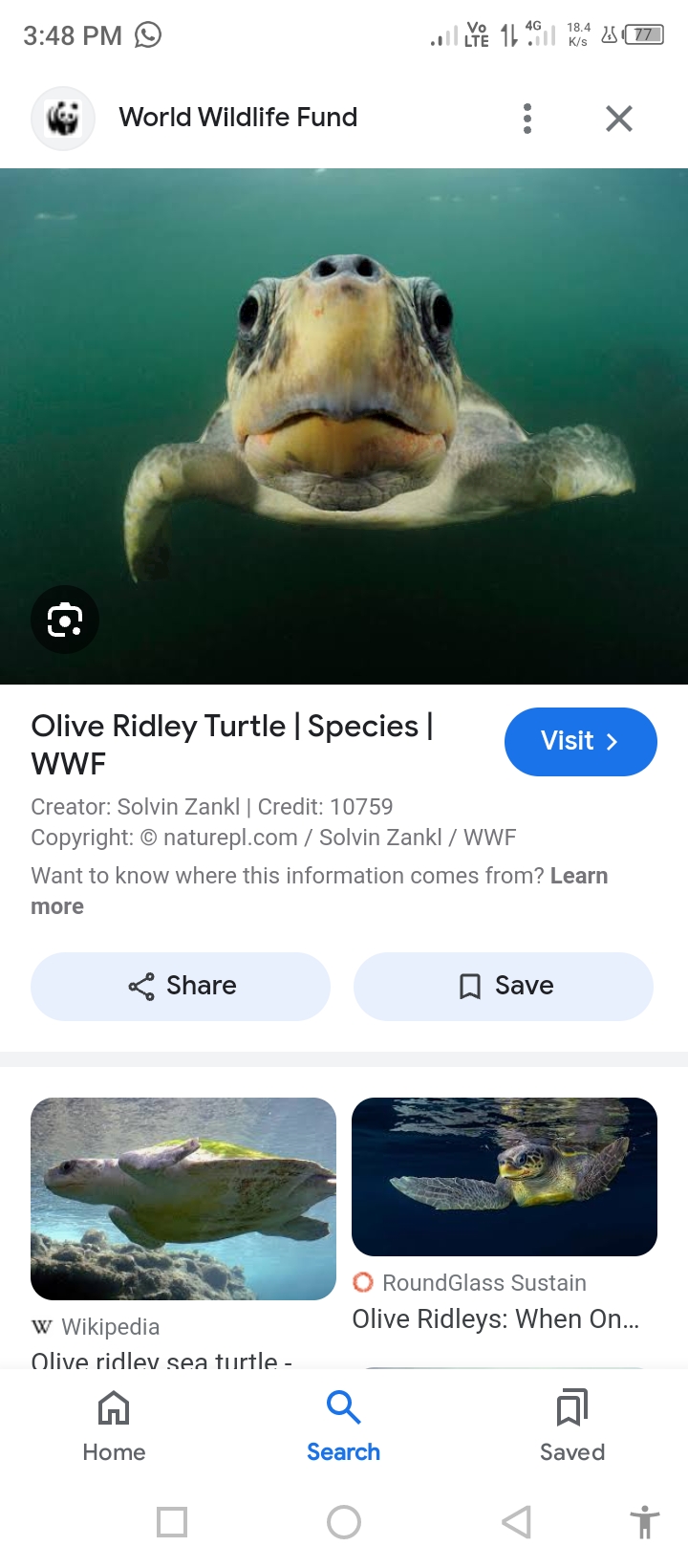Screen dimensions: 688x1568
Task: Open recent apps from navigation bar
Action: (x=172, y=1521)
